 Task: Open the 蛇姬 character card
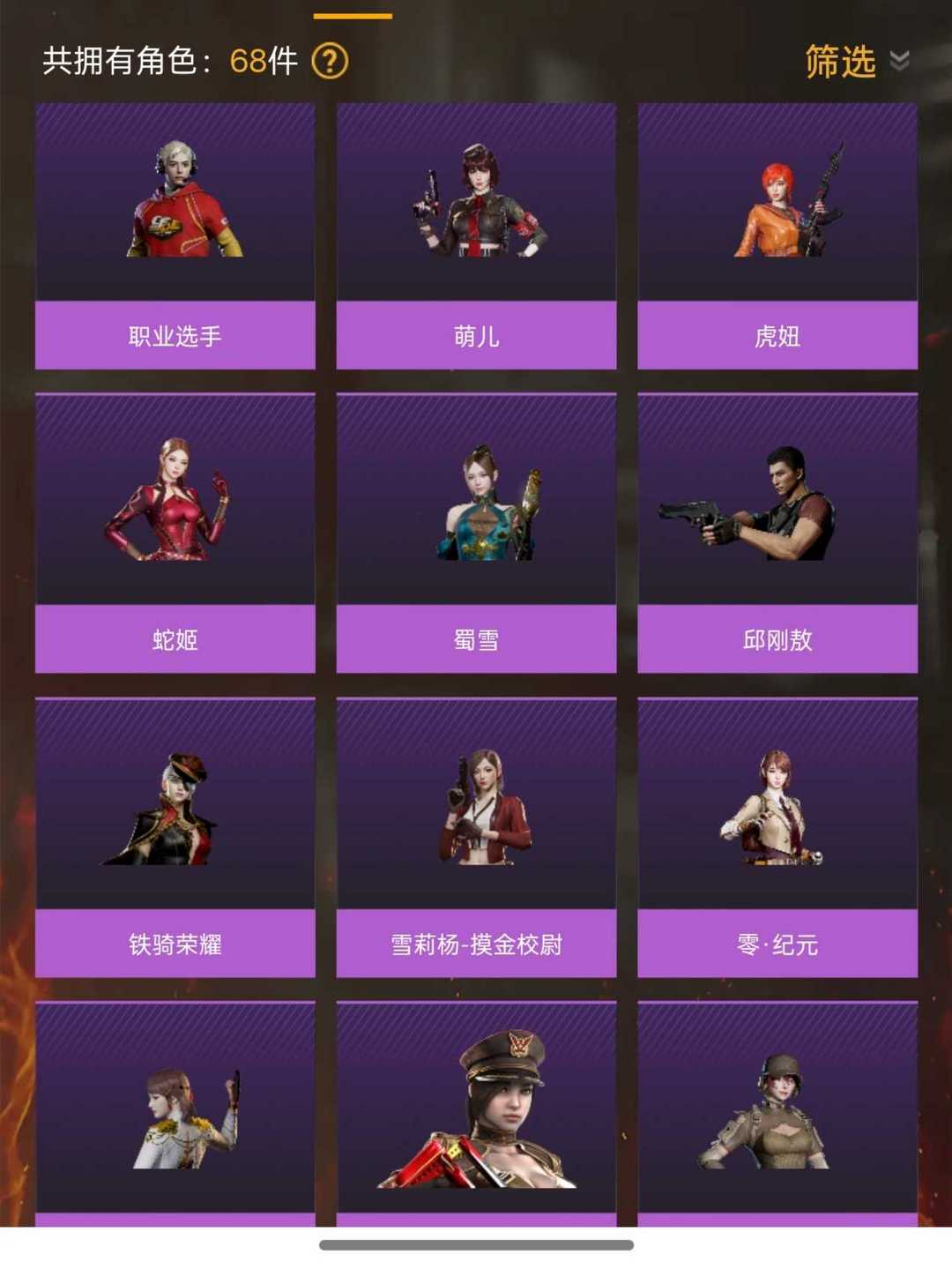coord(175,533)
